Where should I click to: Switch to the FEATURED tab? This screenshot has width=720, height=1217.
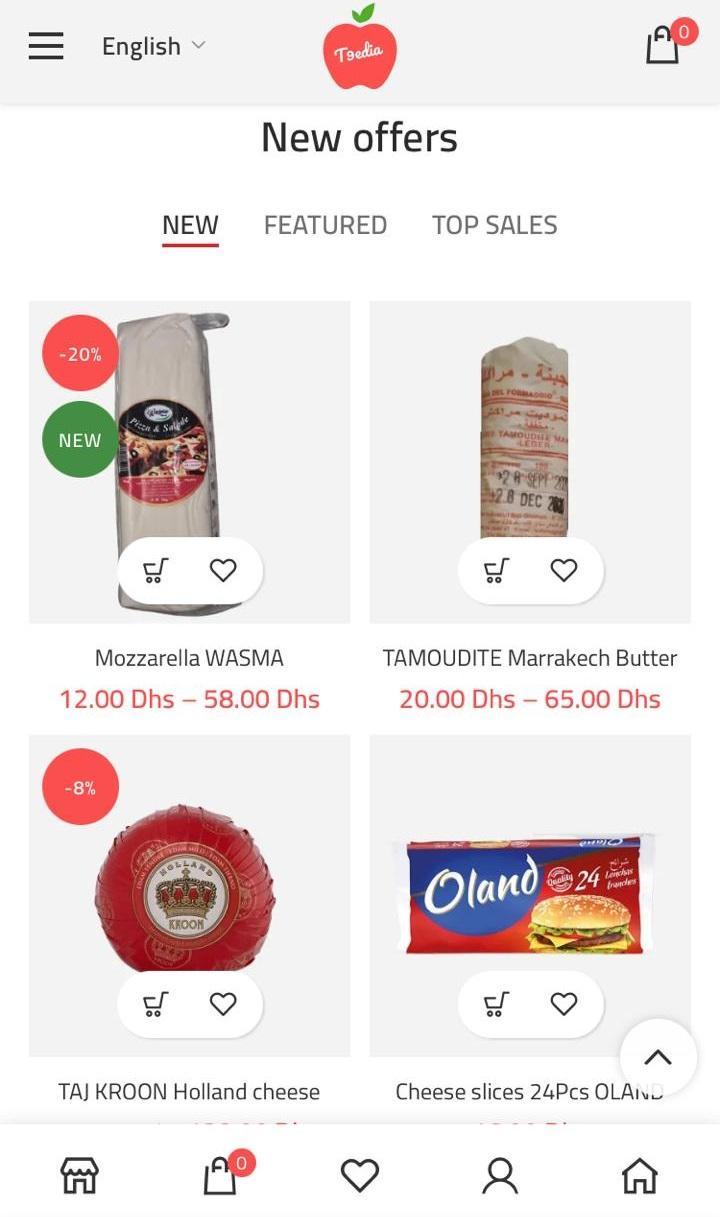pos(325,225)
